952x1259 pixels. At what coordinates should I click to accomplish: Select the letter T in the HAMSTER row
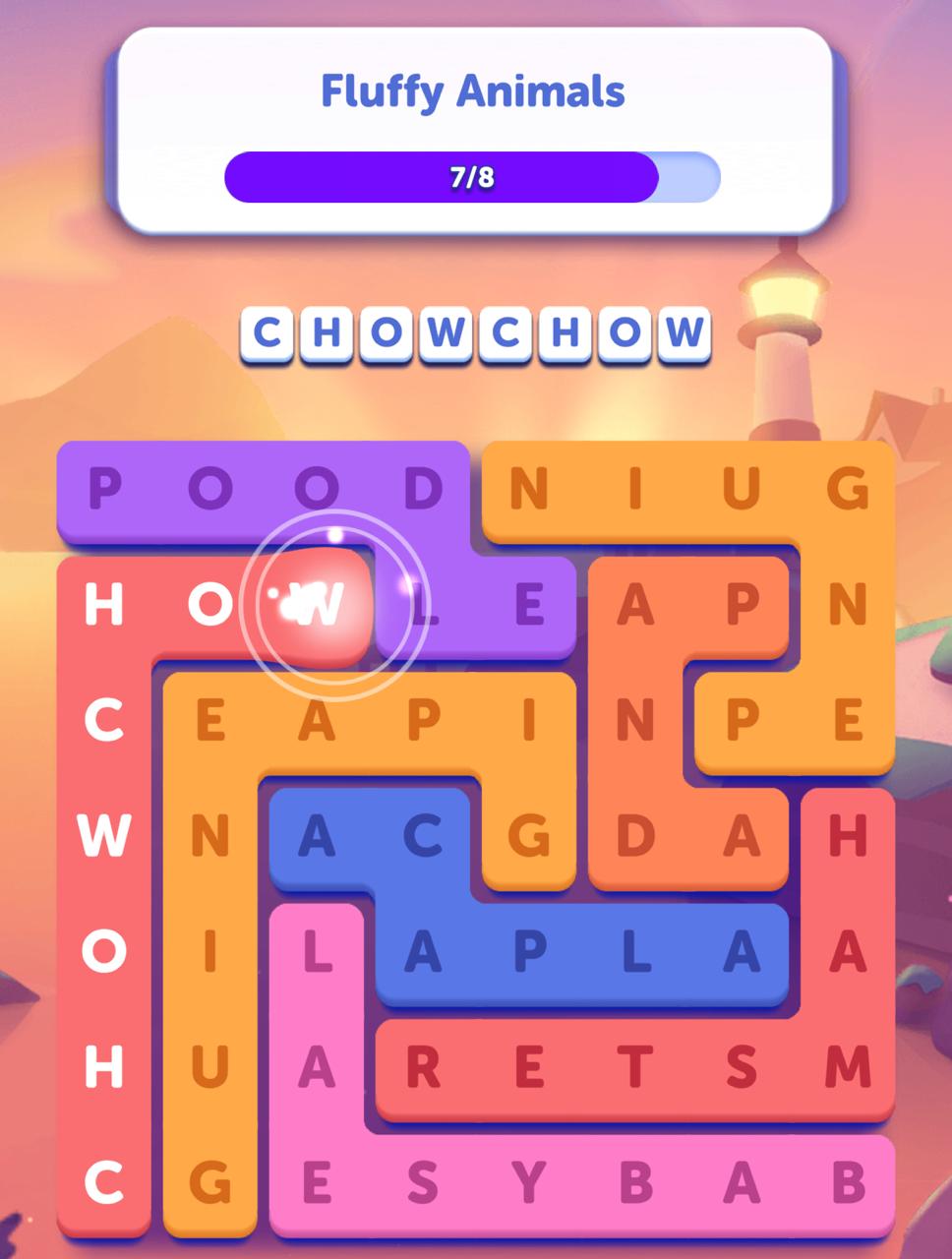(635, 1067)
